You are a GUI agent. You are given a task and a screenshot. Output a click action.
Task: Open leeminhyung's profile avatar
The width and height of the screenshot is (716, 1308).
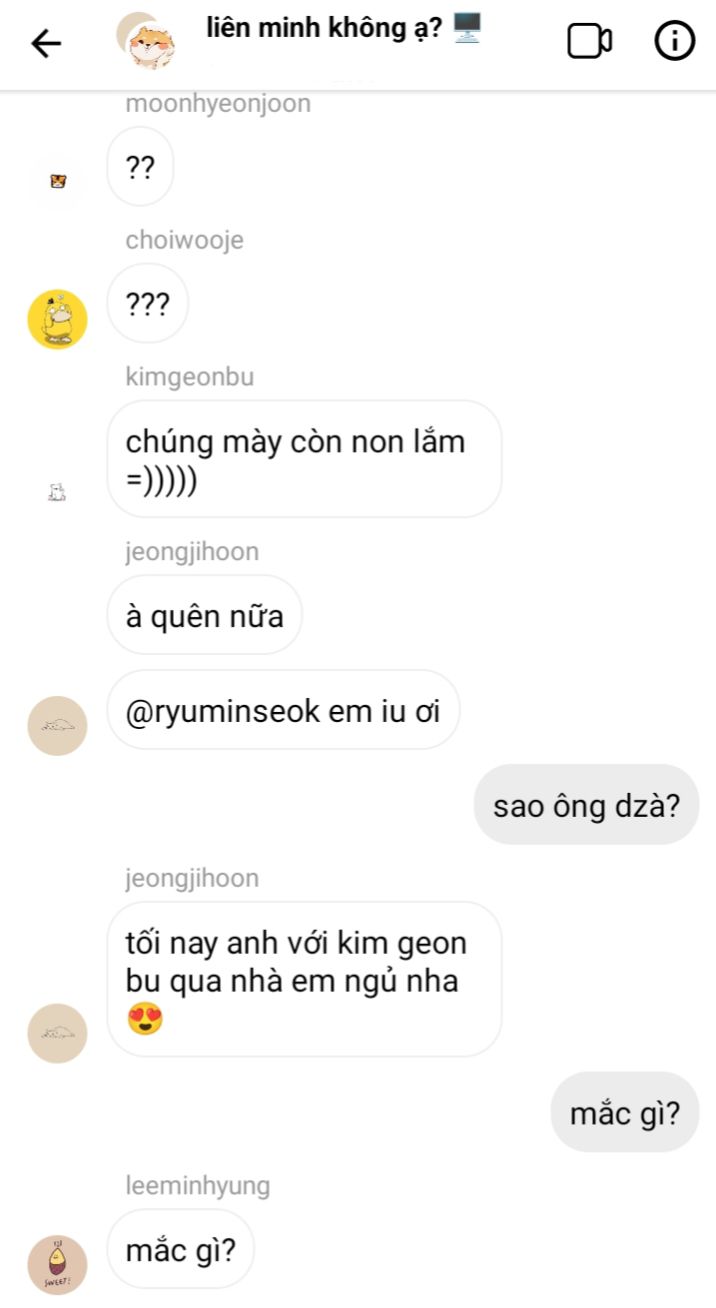[x=57, y=1264]
